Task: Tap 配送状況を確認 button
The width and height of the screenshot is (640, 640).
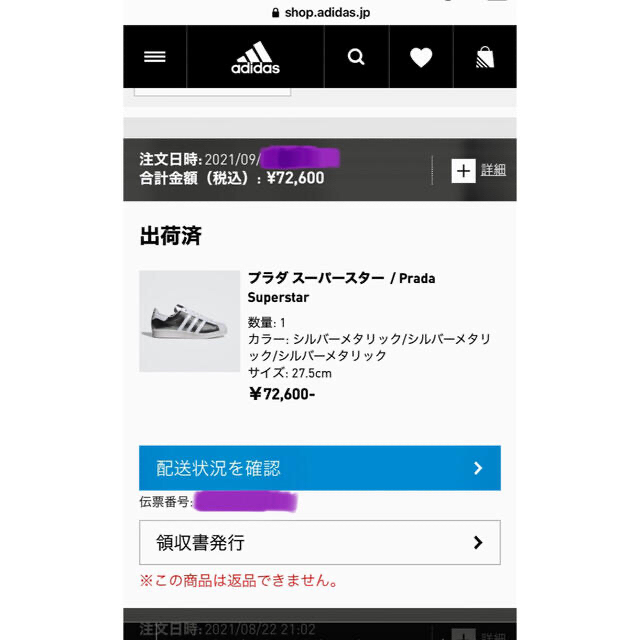Action: coord(319,468)
